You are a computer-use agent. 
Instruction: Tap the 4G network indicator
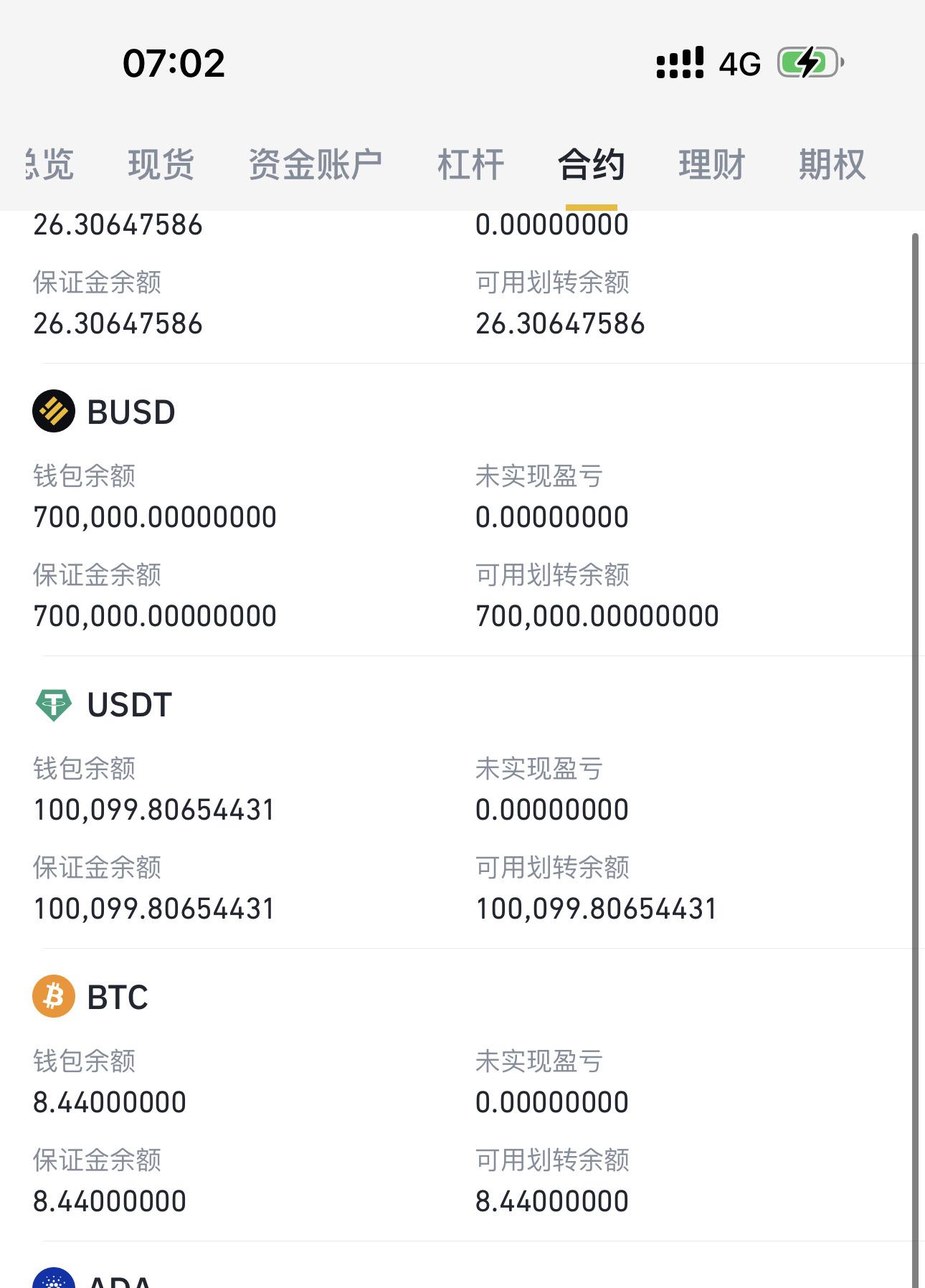pyautogui.click(x=736, y=65)
